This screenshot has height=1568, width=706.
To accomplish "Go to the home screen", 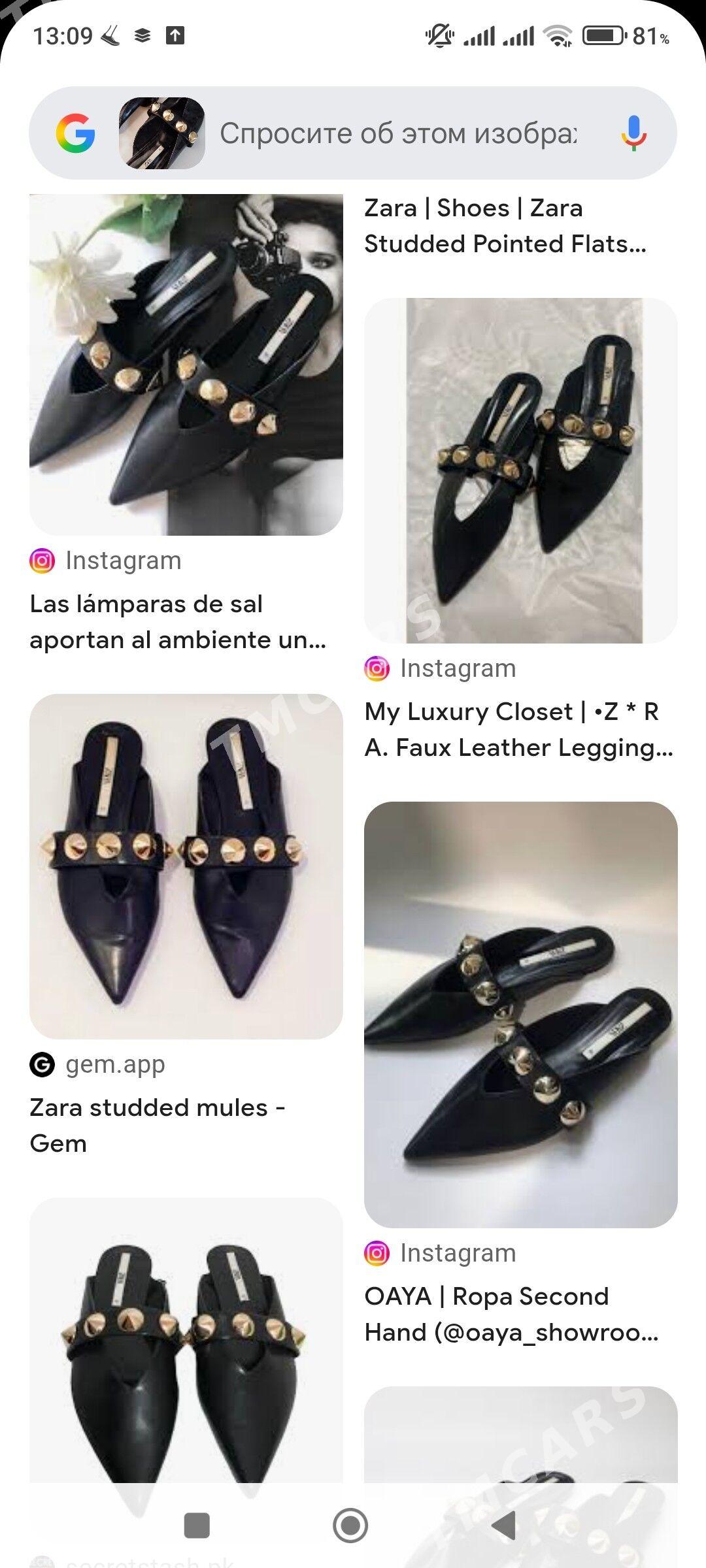I will [x=350, y=1526].
